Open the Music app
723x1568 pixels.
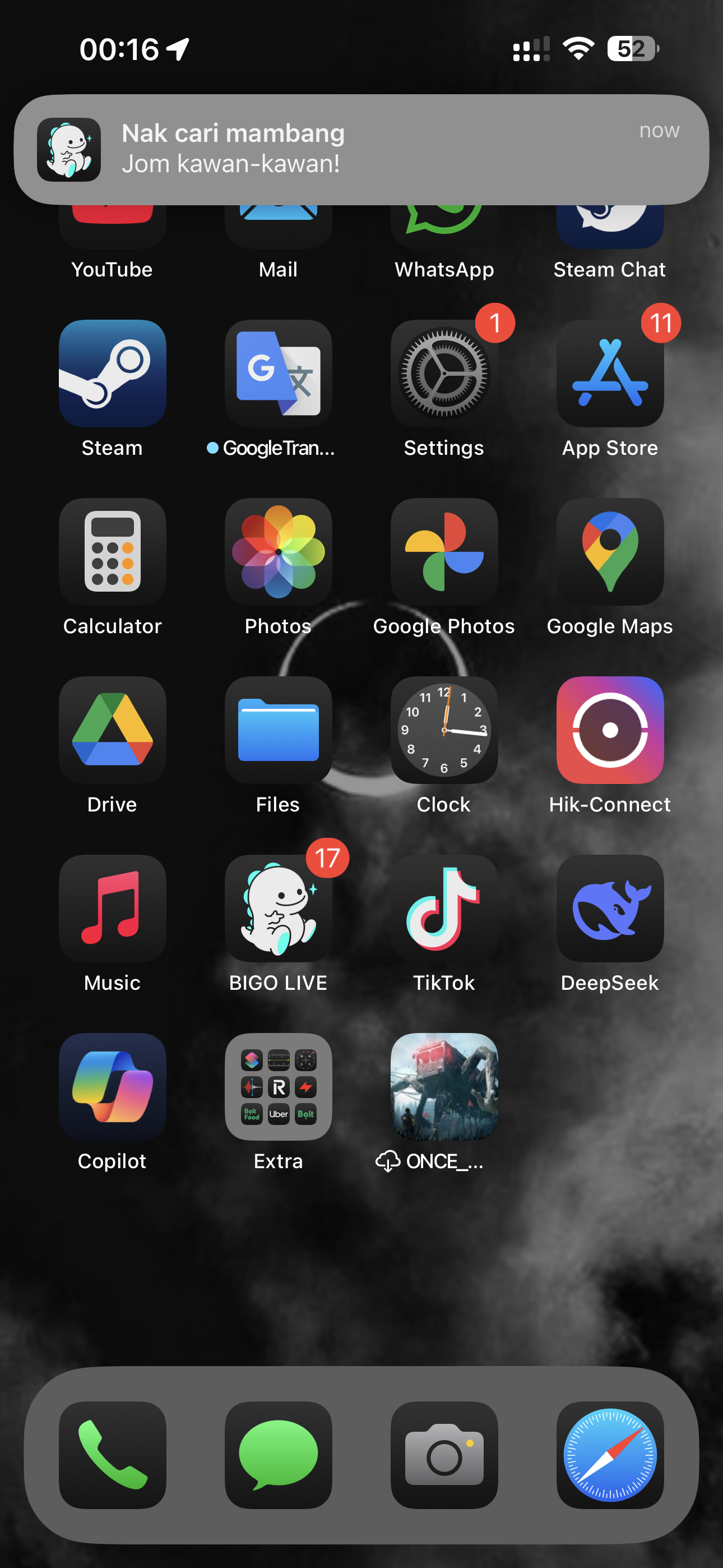point(113,908)
